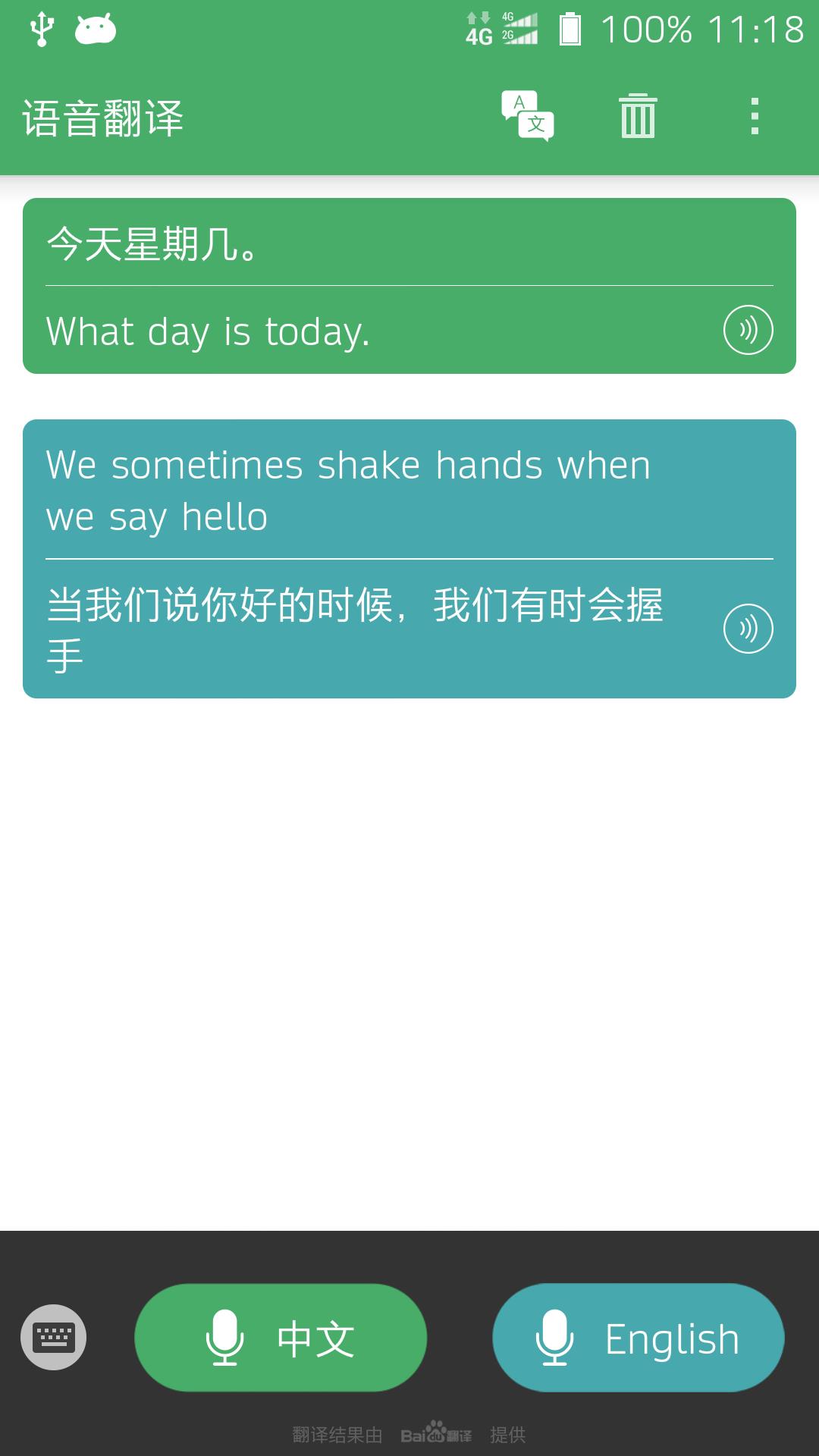The height and width of the screenshot is (1456, 819).
Task: Start Chinese voice input with 中文 button
Action: 281,1338
